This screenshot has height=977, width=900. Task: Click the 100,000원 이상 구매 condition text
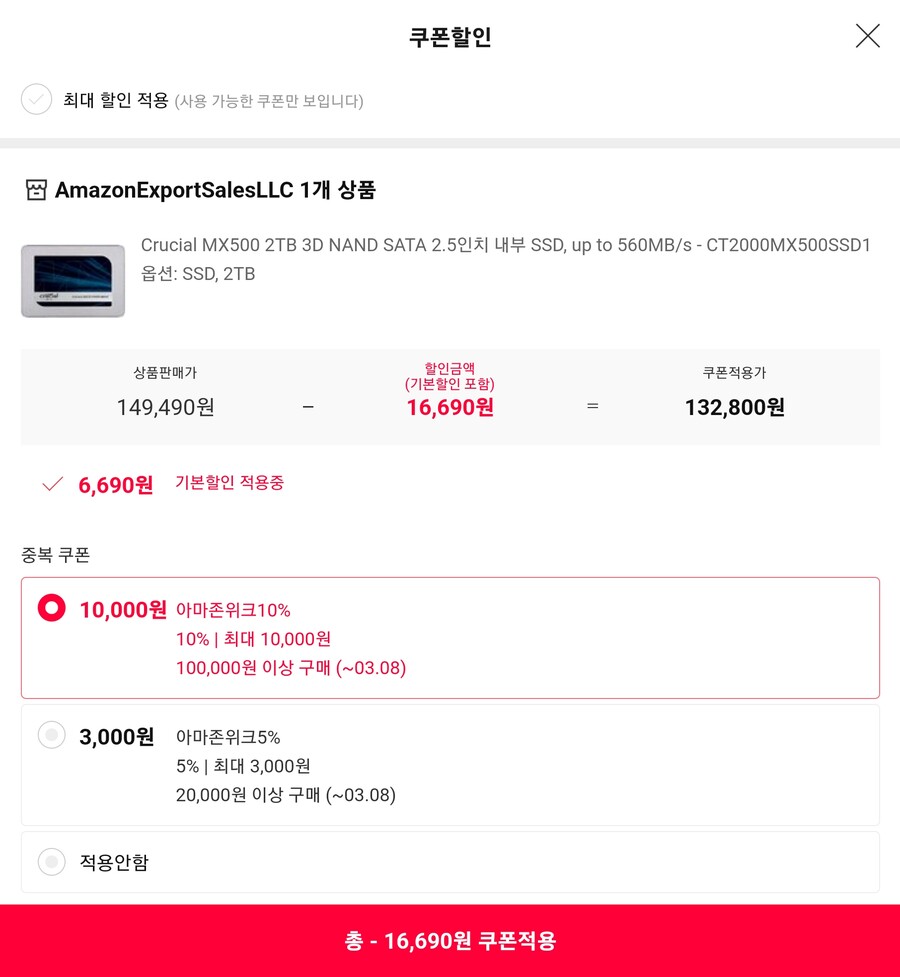tap(290, 668)
